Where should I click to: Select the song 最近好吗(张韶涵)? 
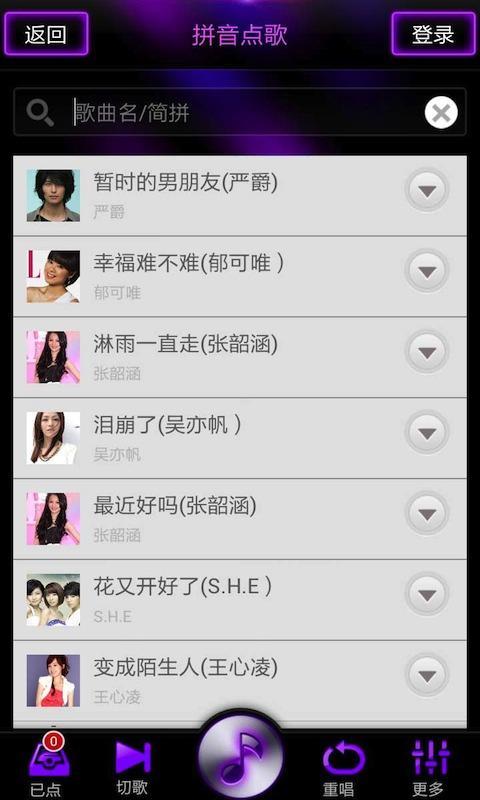point(240,519)
